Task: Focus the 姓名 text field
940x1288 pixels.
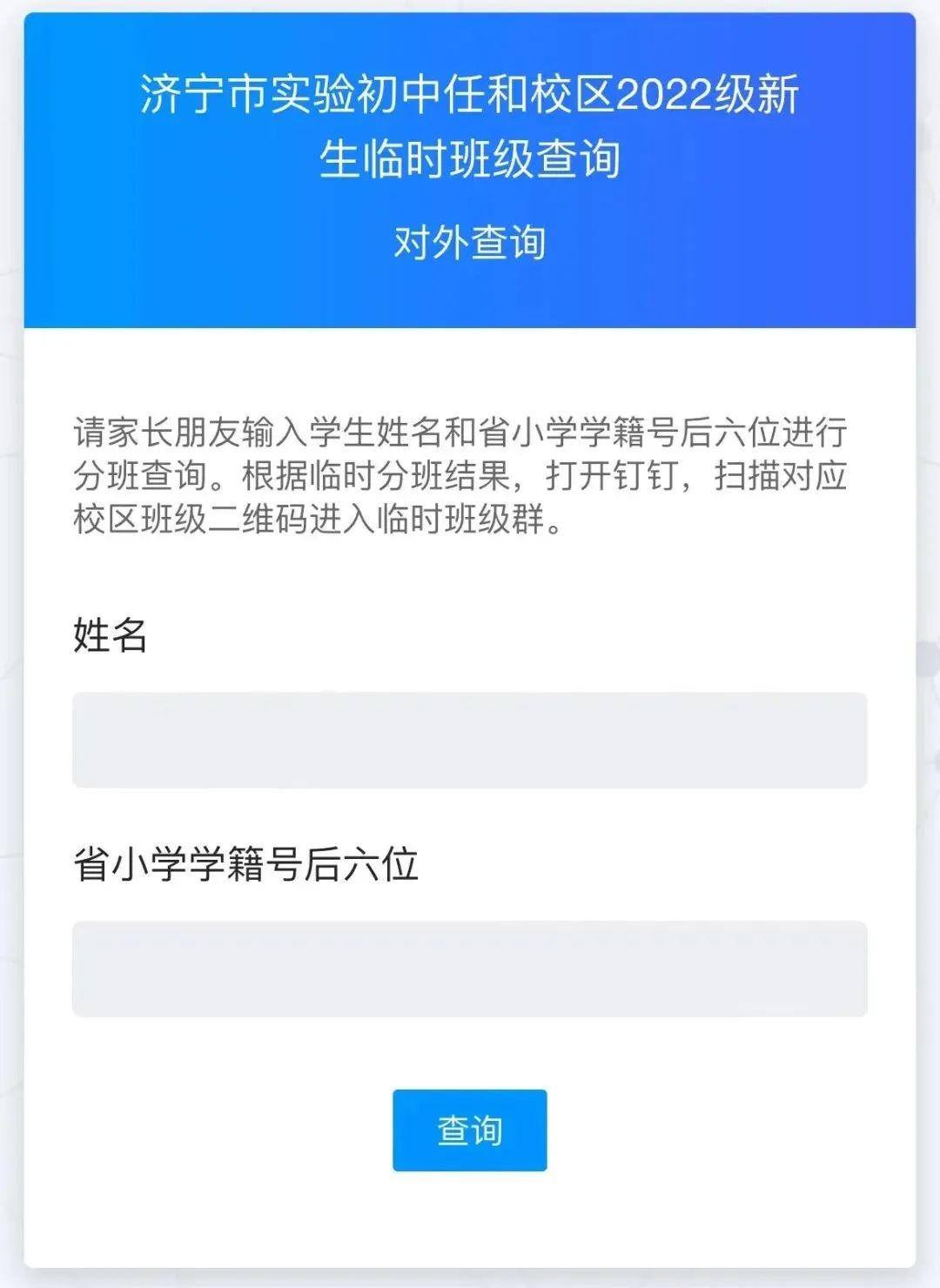Action: [469, 740]
